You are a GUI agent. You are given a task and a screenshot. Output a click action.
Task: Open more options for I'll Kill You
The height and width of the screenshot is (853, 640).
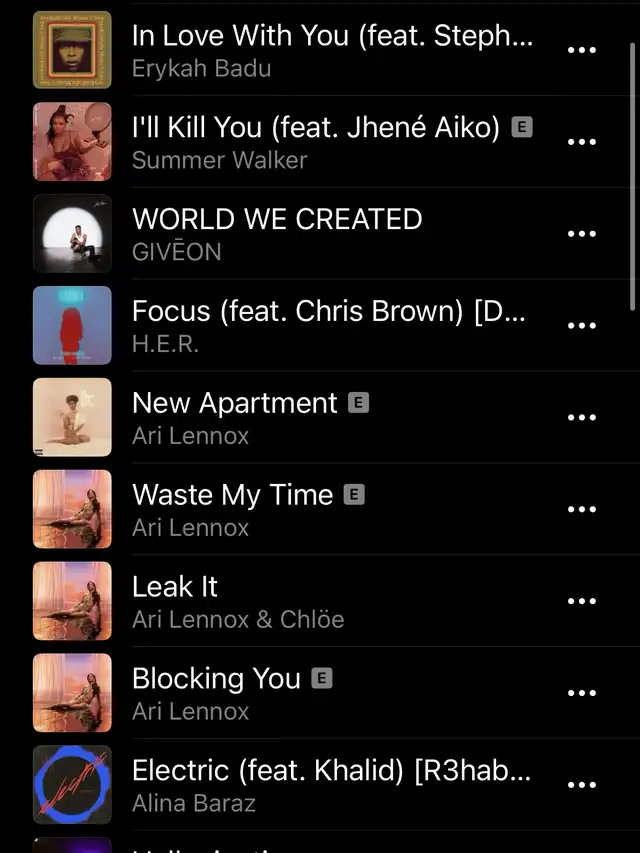pyautogui.click(x=581, y=142)
